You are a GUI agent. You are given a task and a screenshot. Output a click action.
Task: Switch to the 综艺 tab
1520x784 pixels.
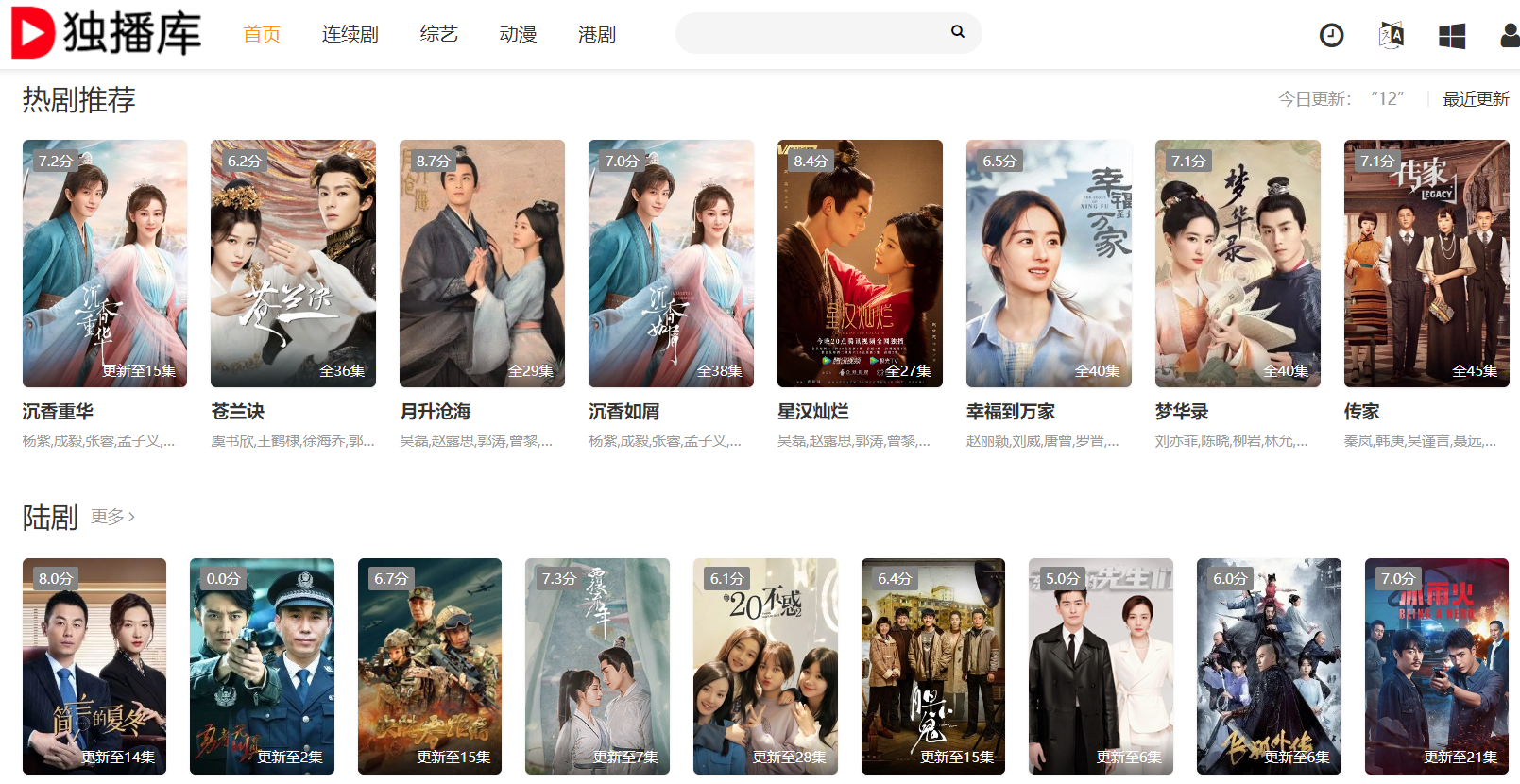(438, 35)
